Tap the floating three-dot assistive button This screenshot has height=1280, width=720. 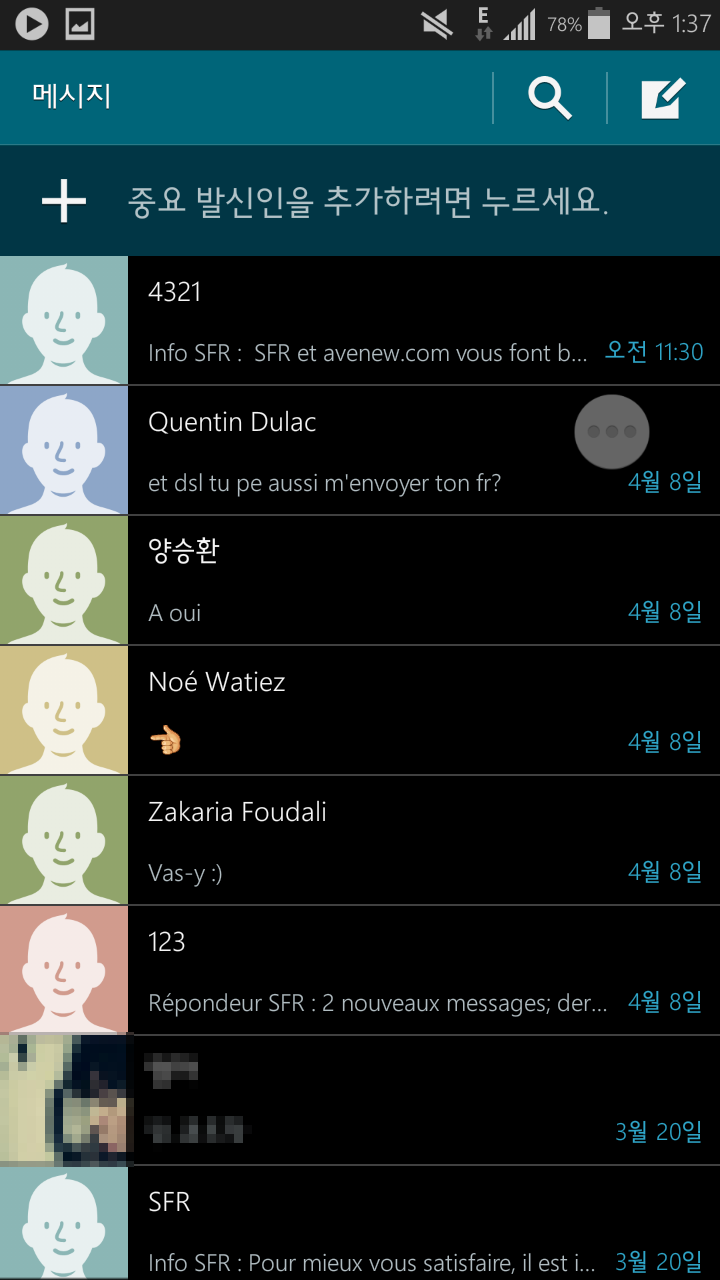point(612,432)
